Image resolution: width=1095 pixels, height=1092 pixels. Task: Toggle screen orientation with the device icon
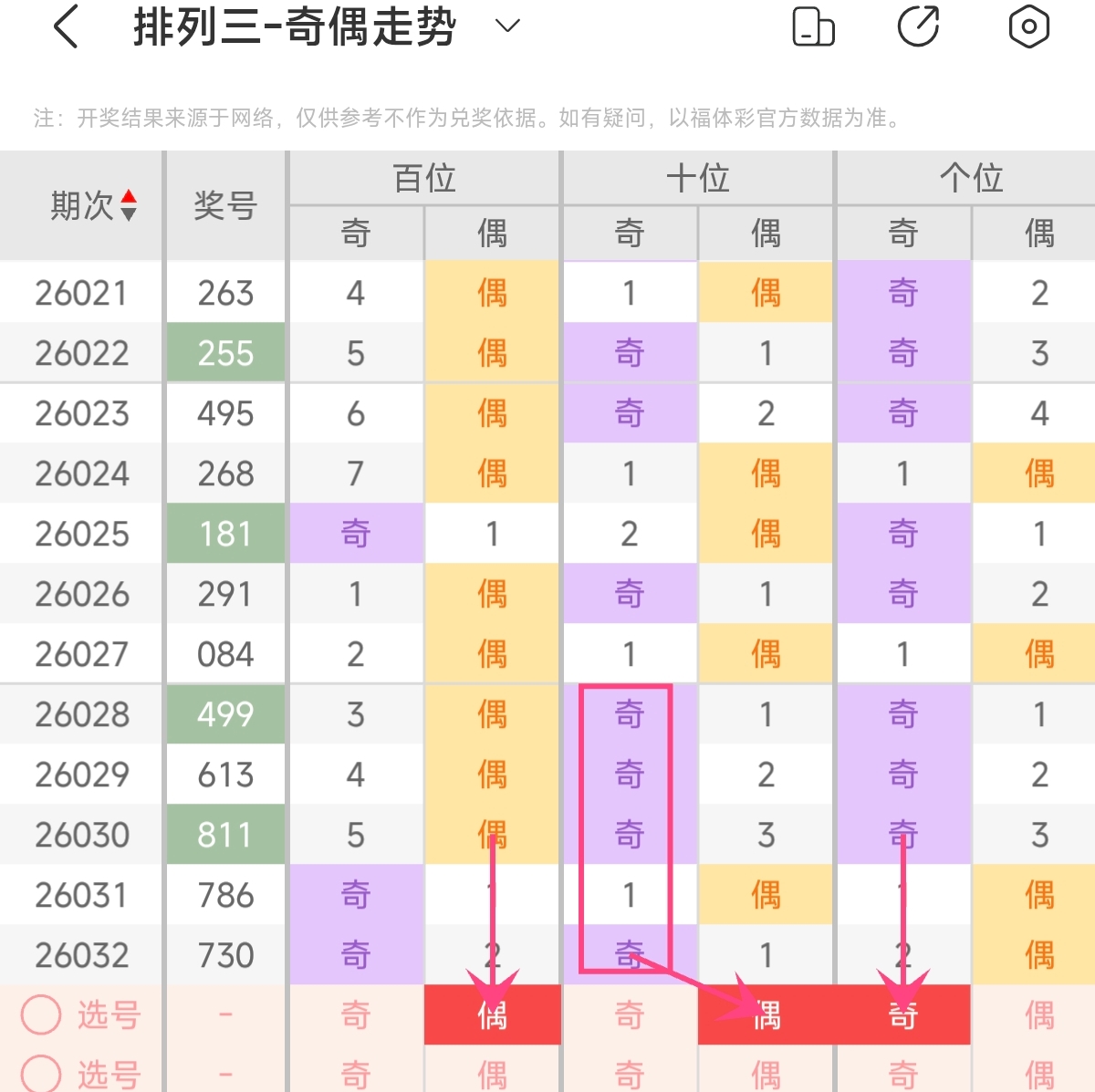point(813,26)
